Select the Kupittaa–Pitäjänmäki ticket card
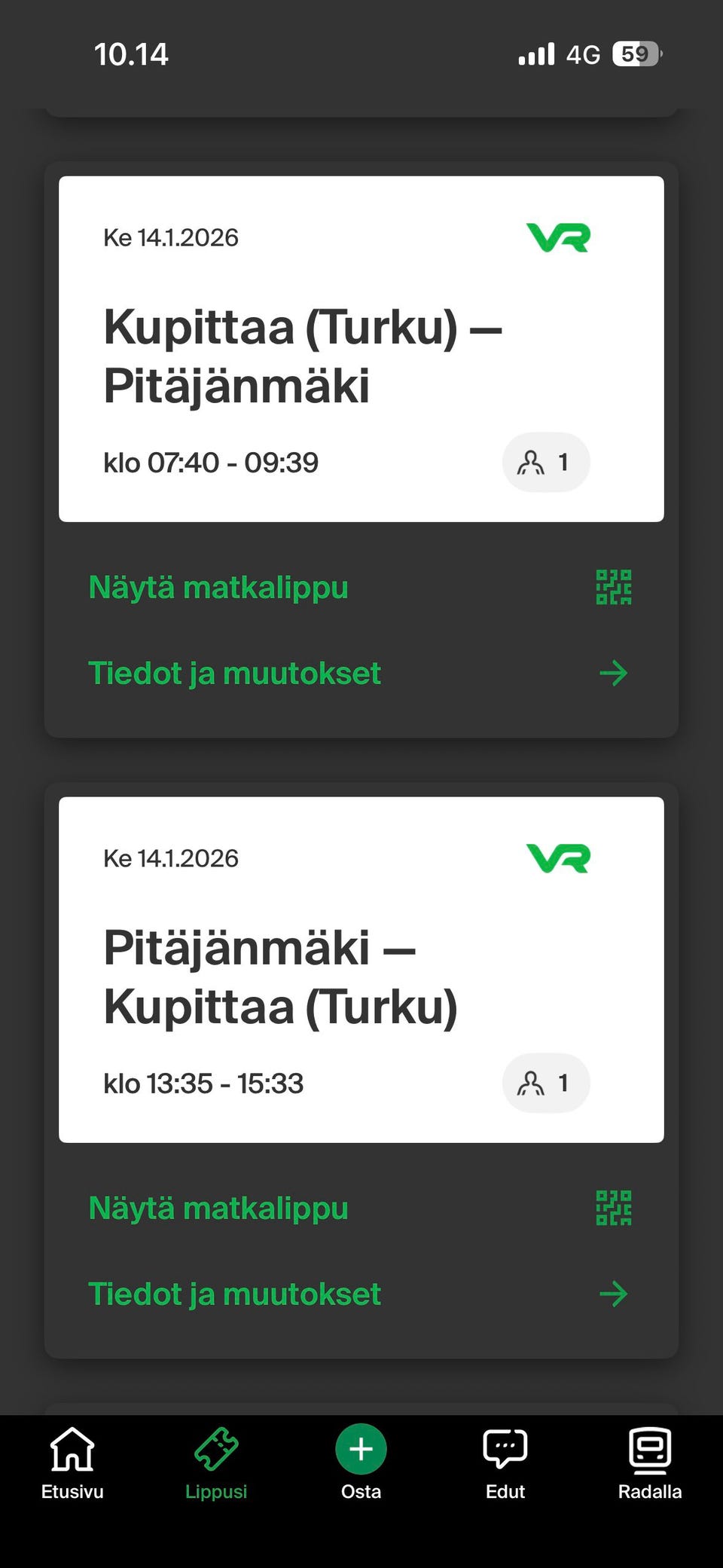 (361, 347)
